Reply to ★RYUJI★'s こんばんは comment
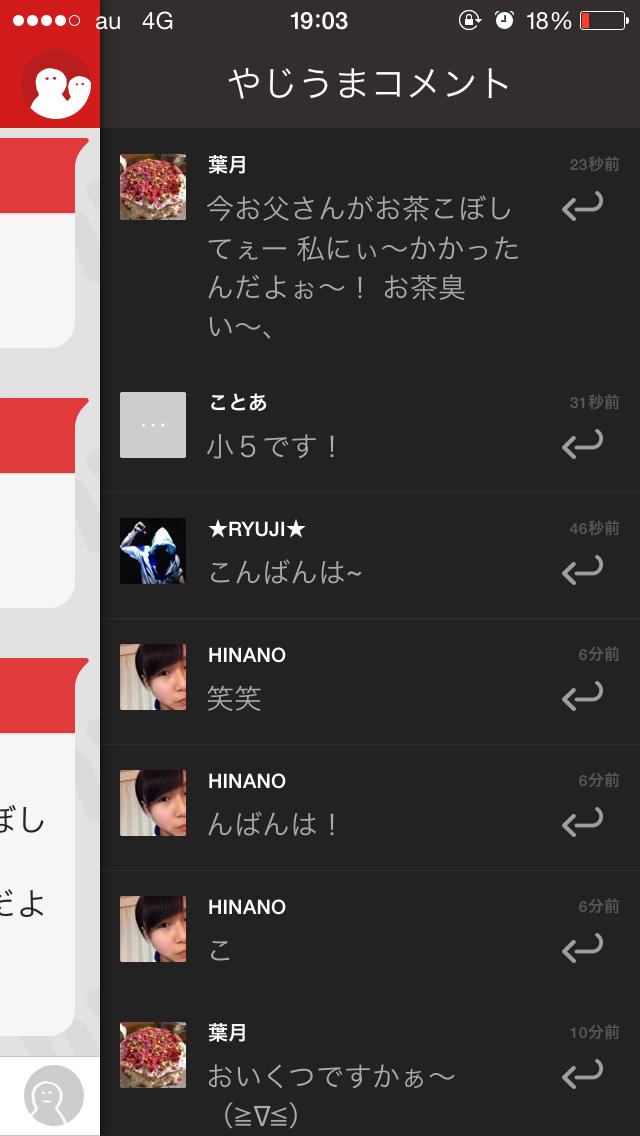Screen dimensions: 640x1136 (x=582, y=569)
